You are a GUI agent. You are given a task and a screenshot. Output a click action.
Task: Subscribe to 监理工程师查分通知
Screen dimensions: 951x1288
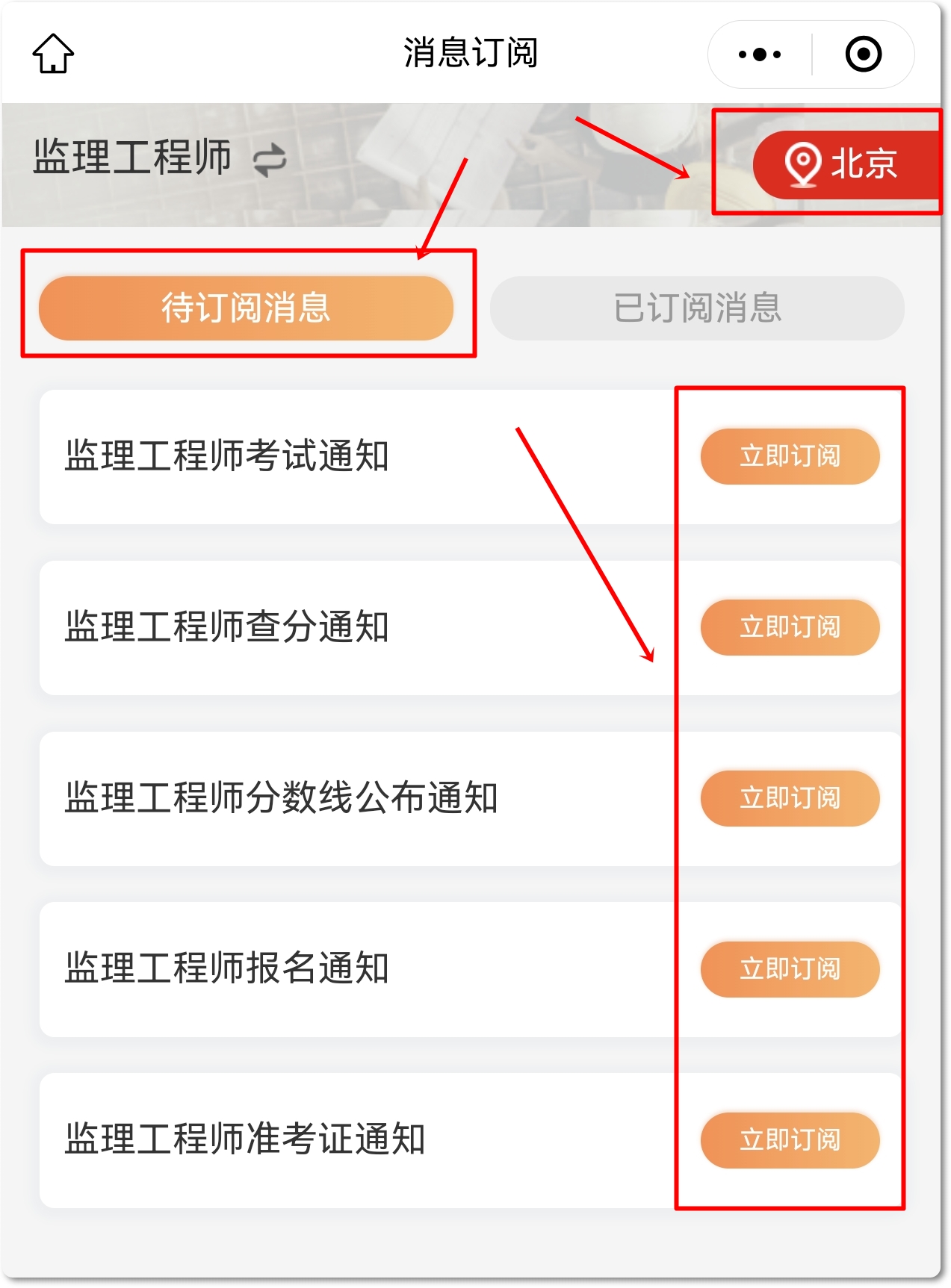790,627
